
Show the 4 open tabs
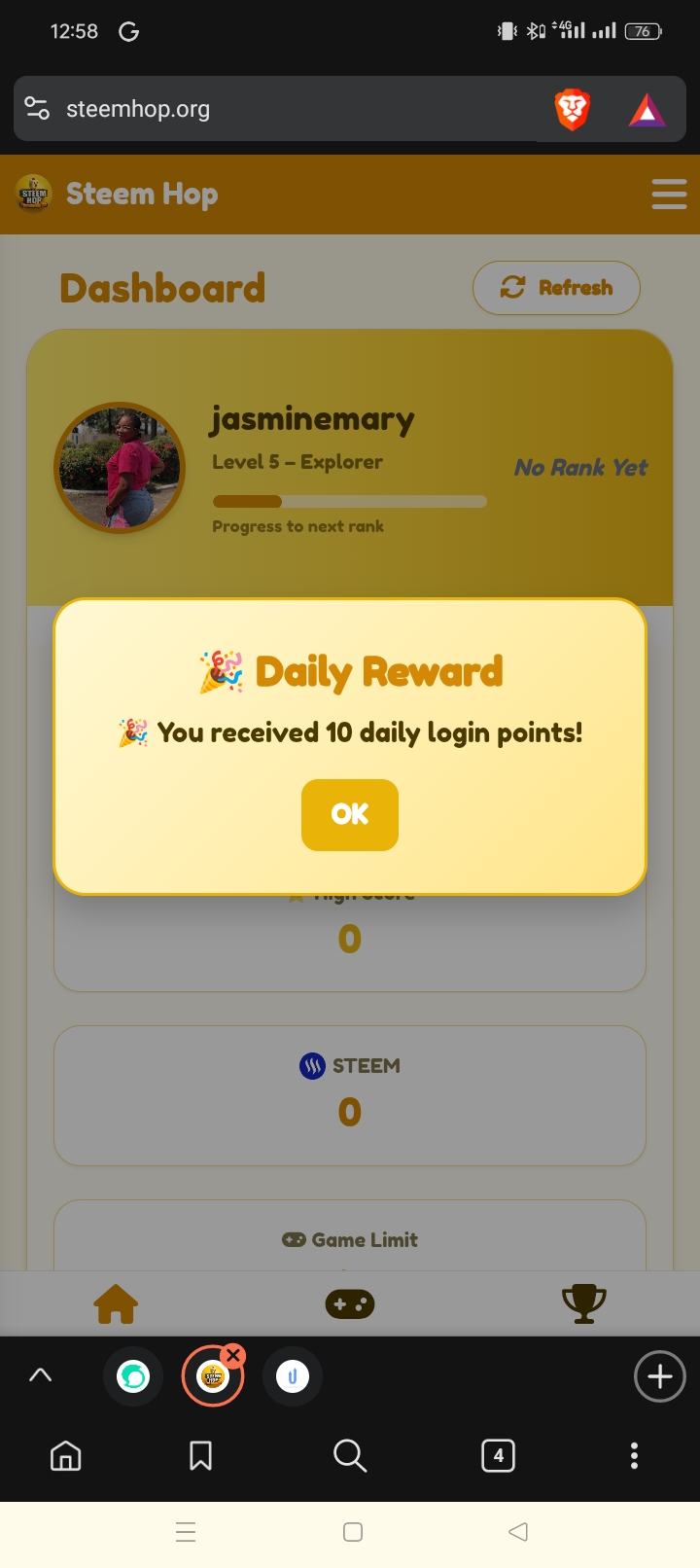[498, 1455]
